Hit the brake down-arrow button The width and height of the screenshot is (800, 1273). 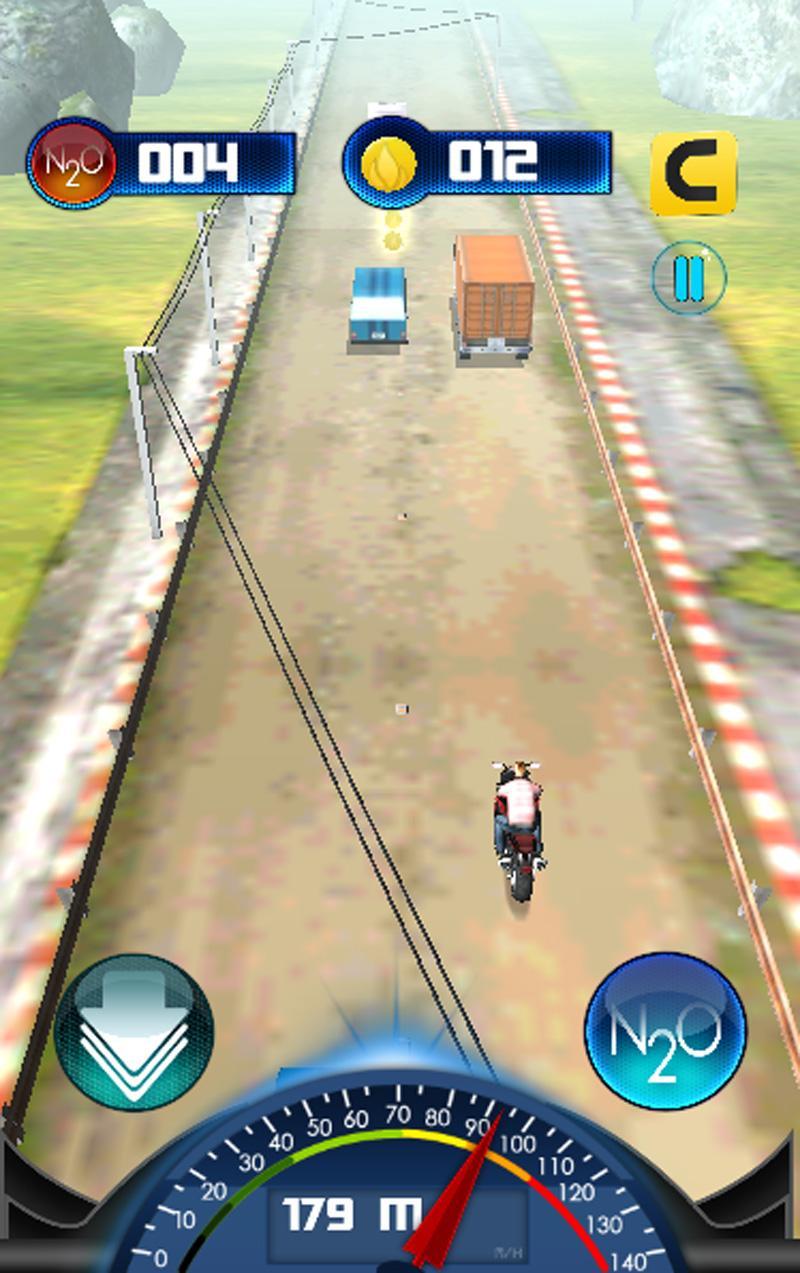pyautogui.click(x=134, y=1032)
